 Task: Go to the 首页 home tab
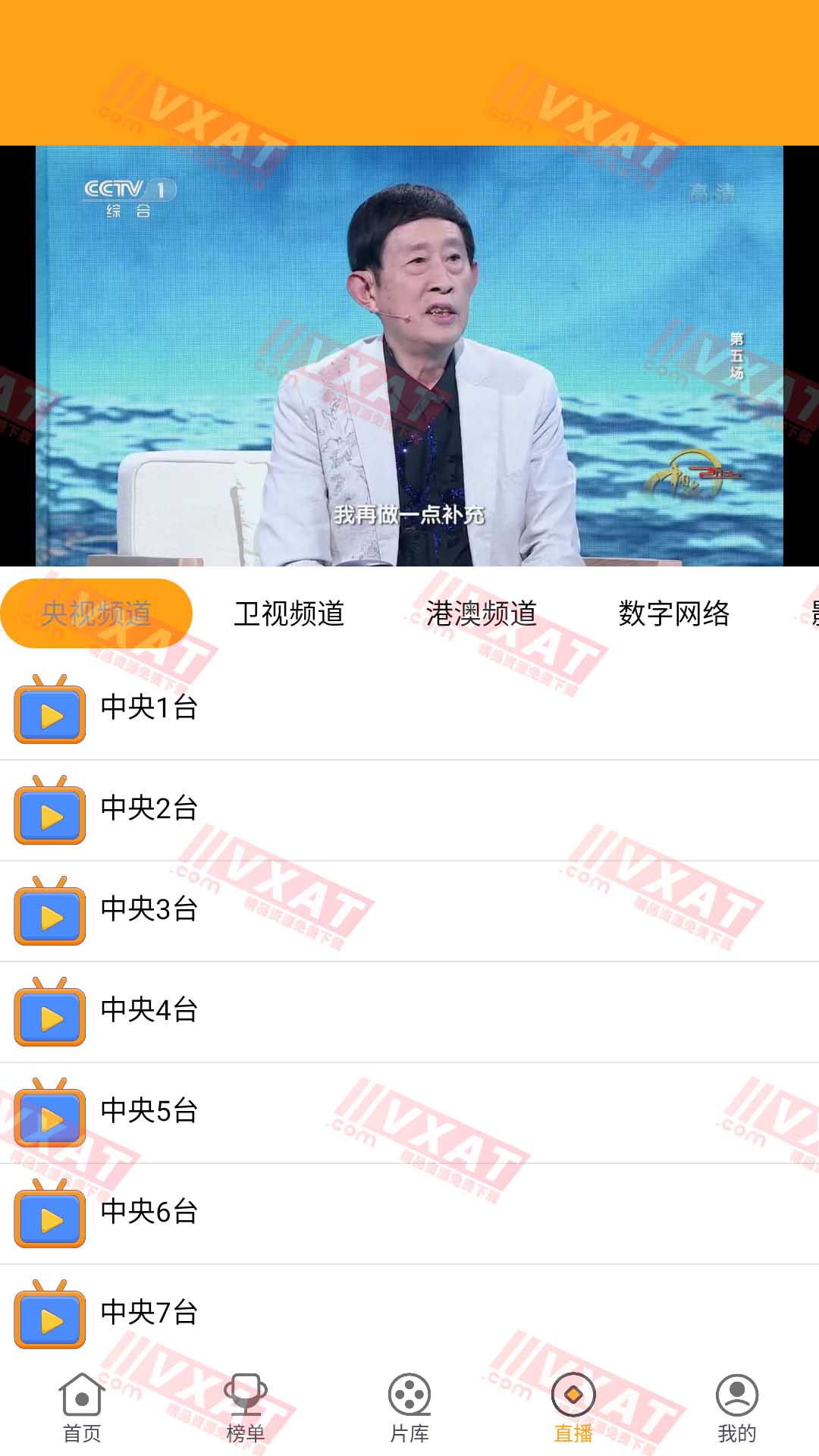coord(82,1408)
